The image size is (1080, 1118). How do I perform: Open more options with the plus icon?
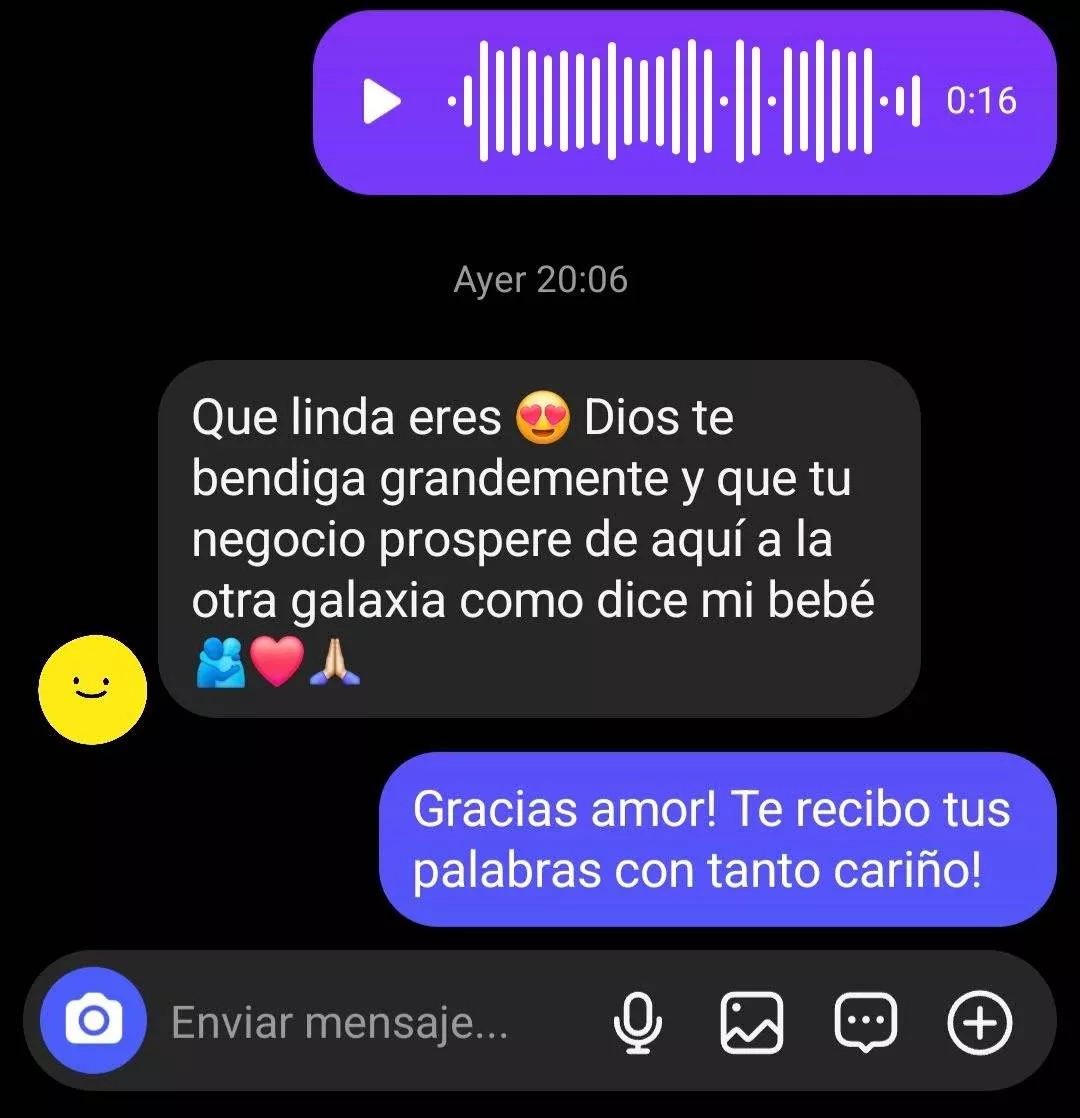[979, 1023]
